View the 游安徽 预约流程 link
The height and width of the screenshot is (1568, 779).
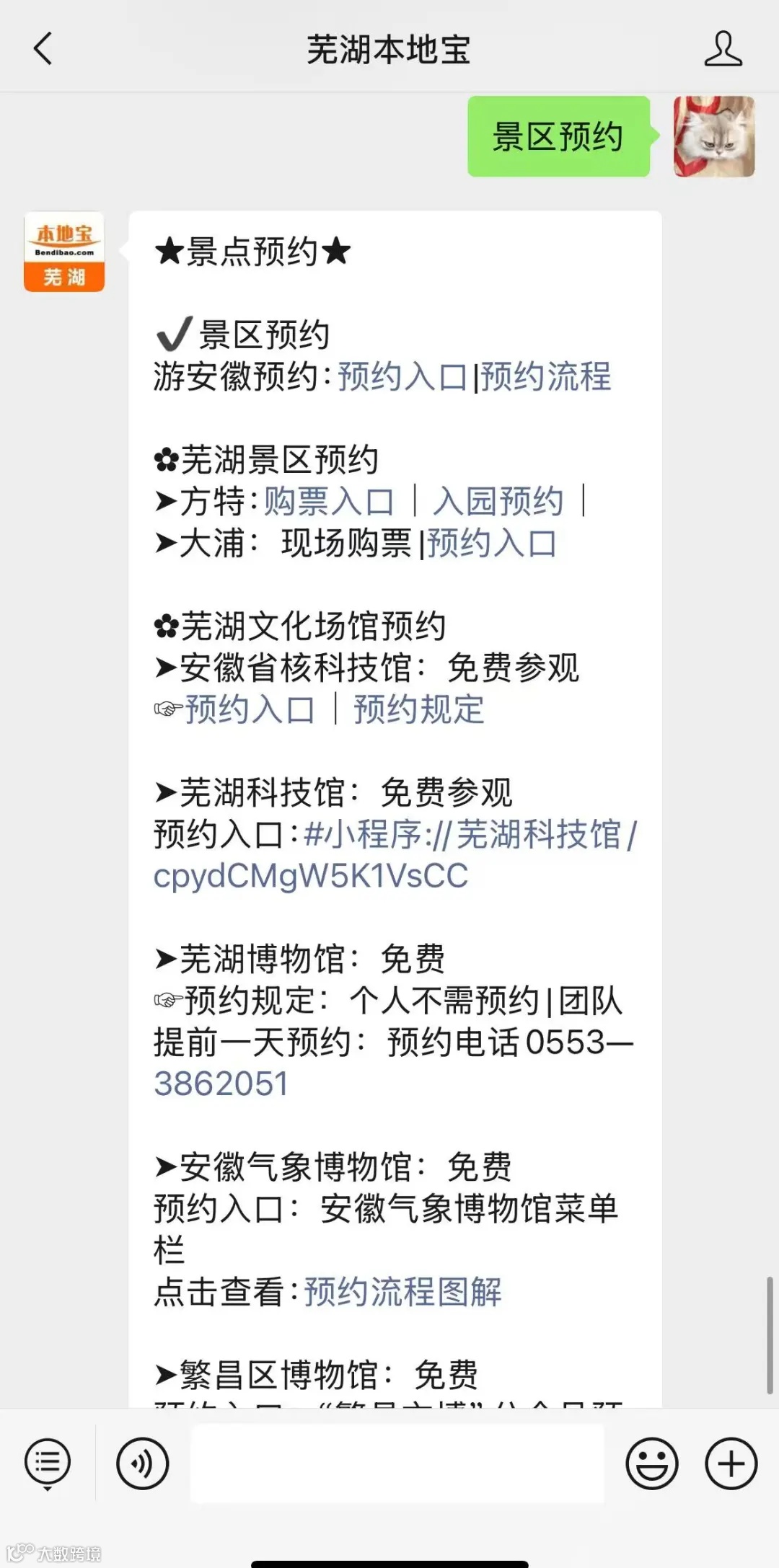[547, 378]
